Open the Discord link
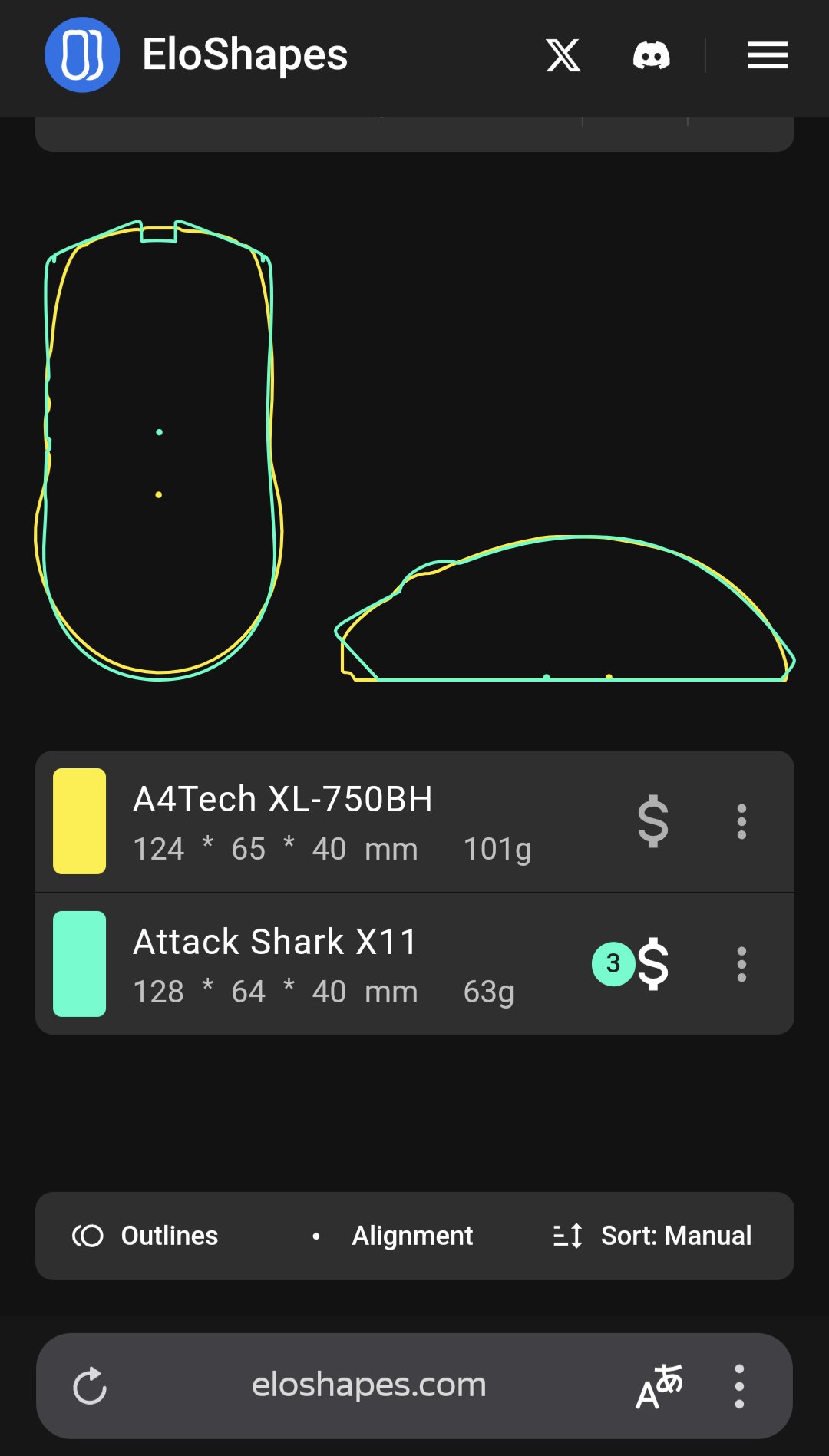 (651, 55)
